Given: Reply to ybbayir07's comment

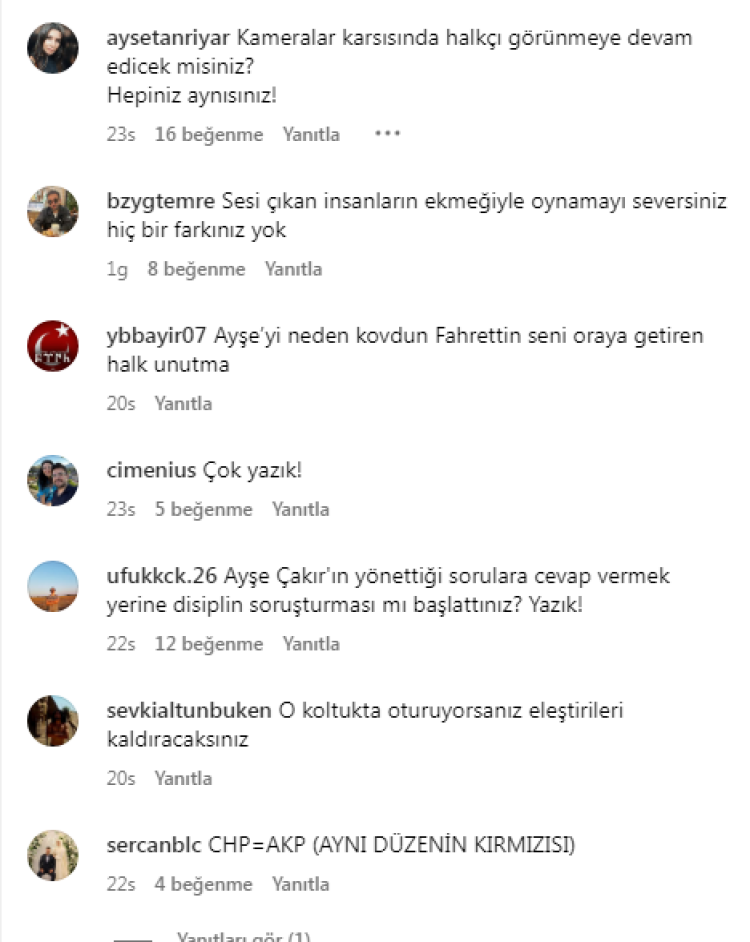Looking at the screenshot, I should point(183,404).
